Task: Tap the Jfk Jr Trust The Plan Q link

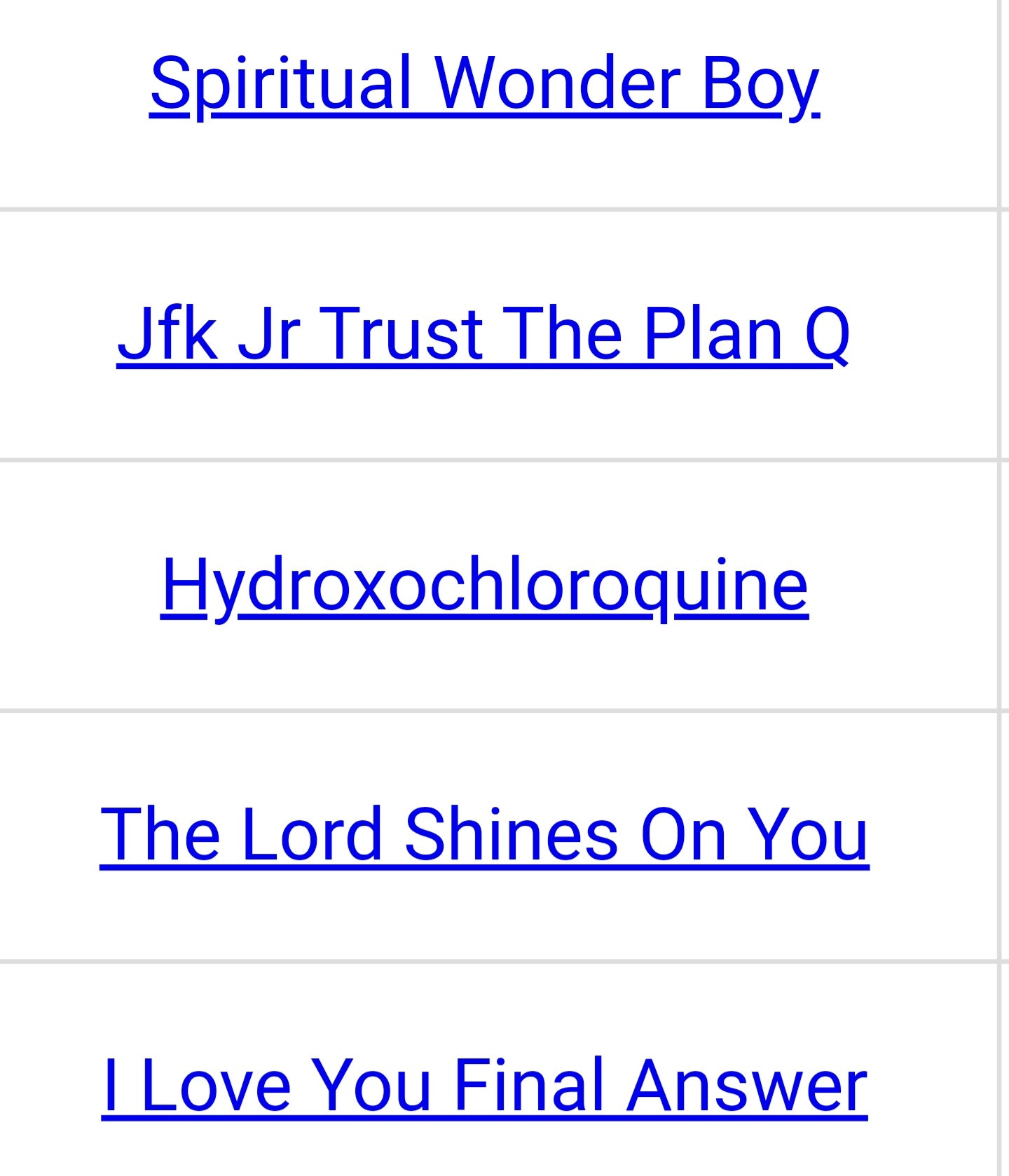Action: [483, 334]
